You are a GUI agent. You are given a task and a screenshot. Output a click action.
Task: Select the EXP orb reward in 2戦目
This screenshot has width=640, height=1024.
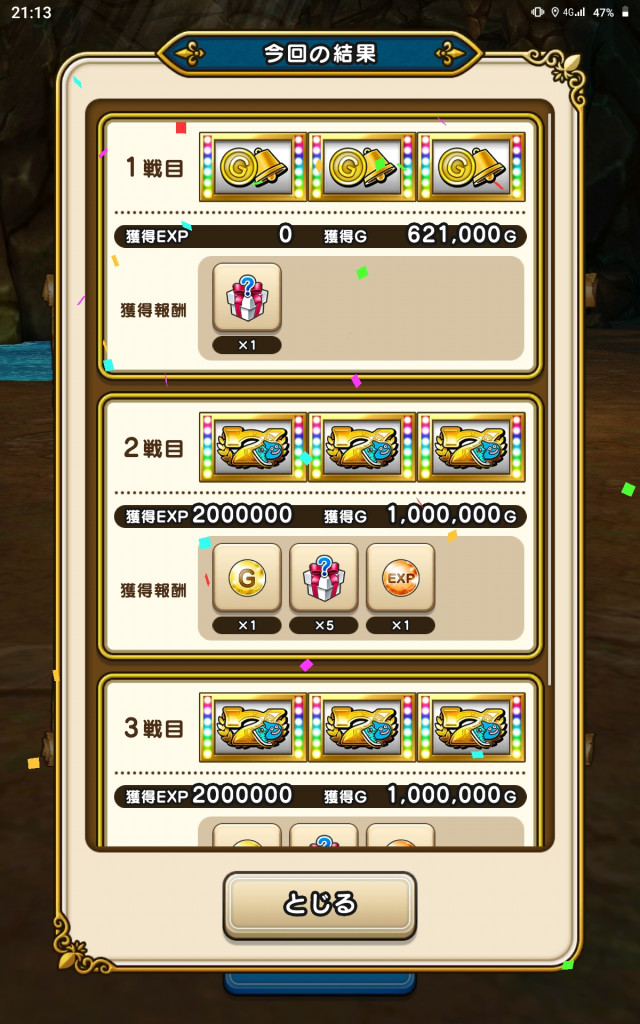401,577
